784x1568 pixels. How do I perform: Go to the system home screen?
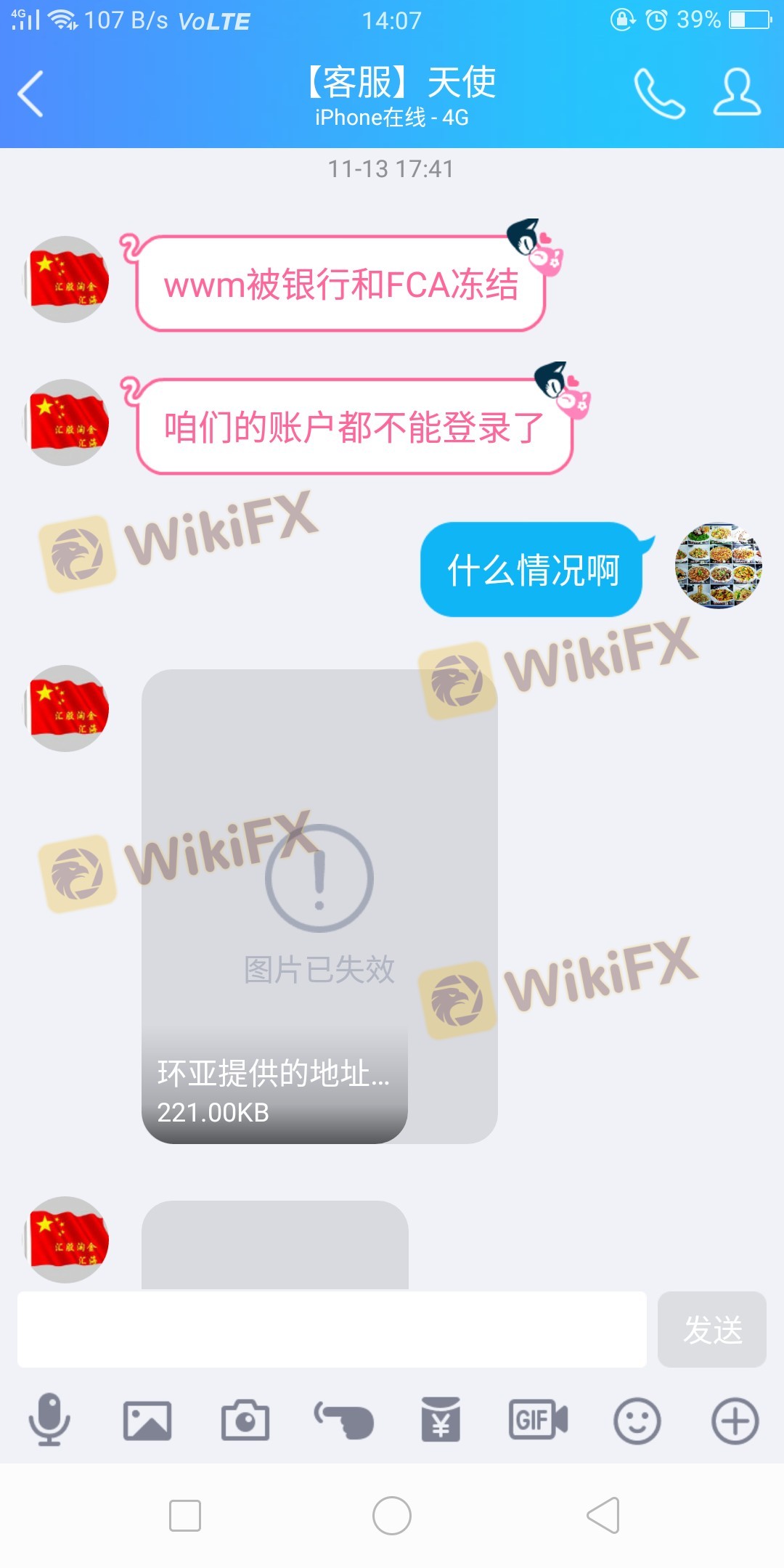tap(392, 1516)
